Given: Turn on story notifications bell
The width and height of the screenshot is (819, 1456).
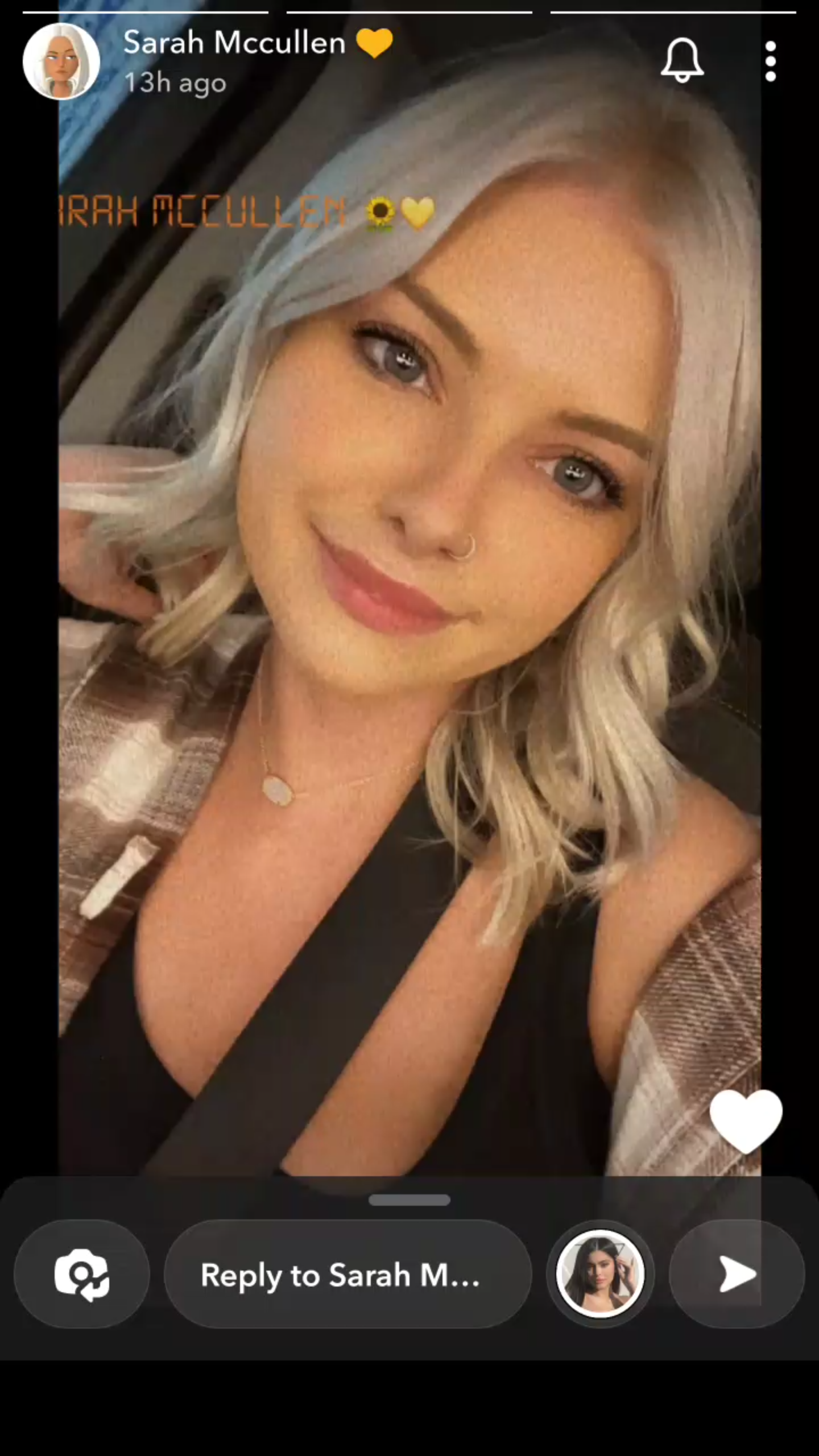Looking at the screenshot, I should click(x=682, y=60).
